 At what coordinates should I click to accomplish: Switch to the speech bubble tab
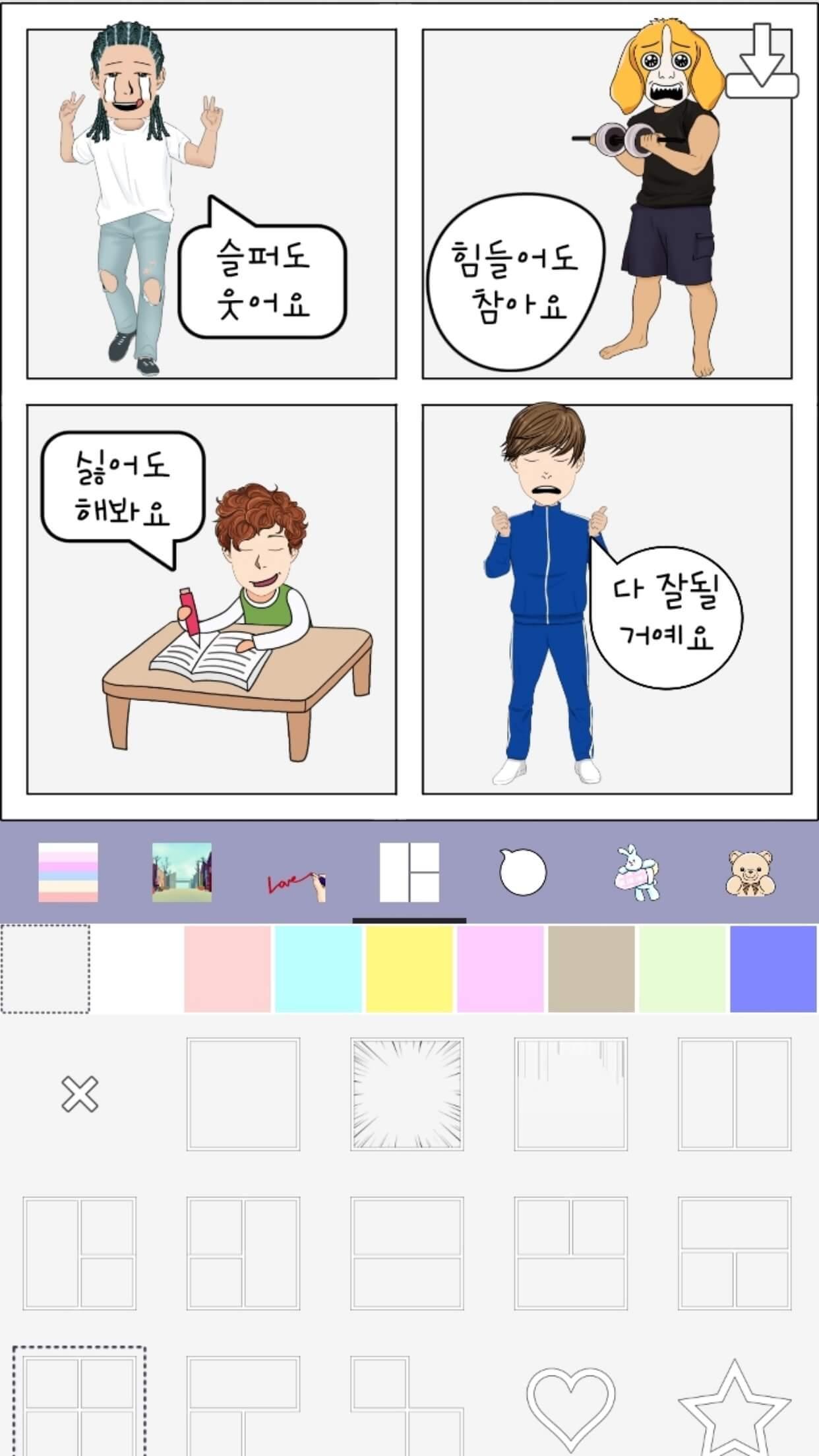coord(523,872)
